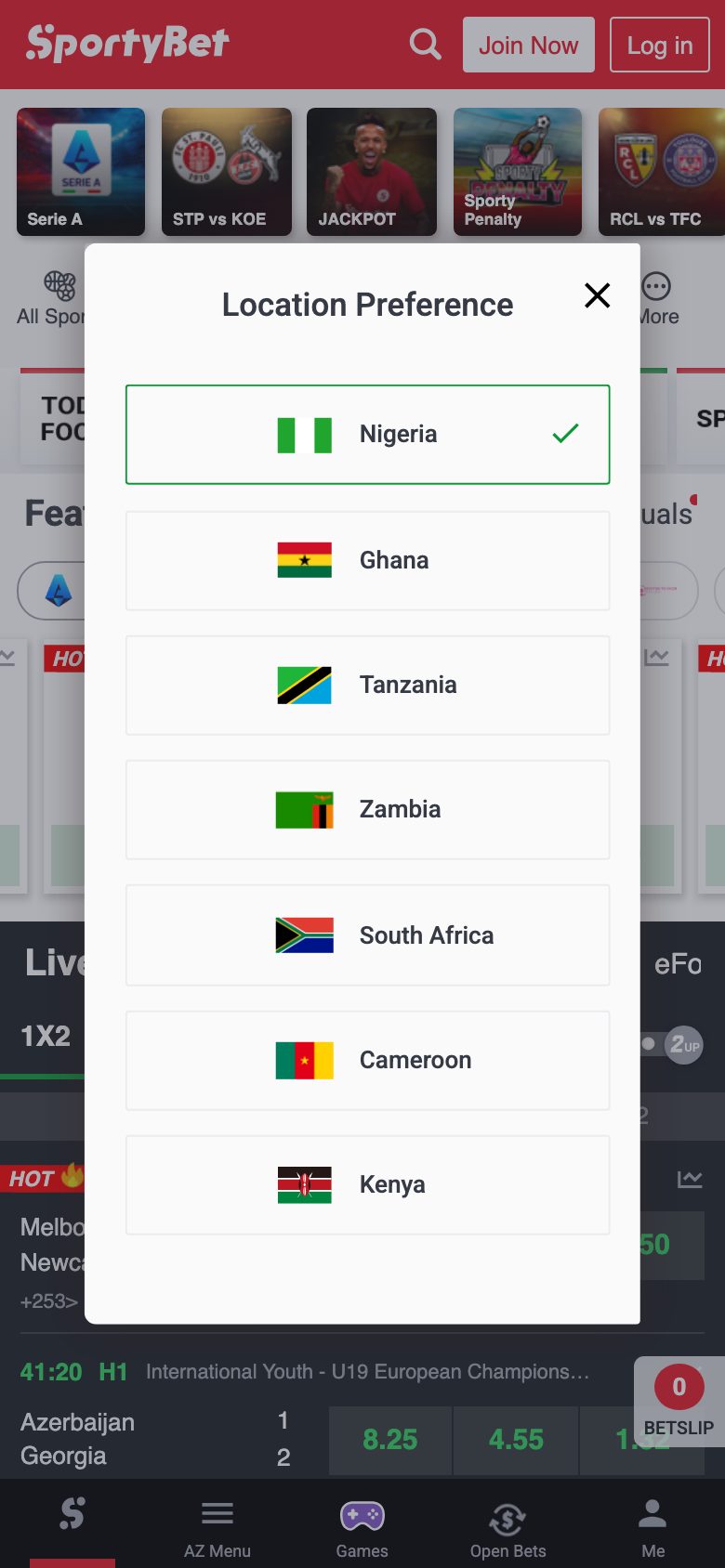
Task: Select Tanzania as location preference
Action: (367, 685)
